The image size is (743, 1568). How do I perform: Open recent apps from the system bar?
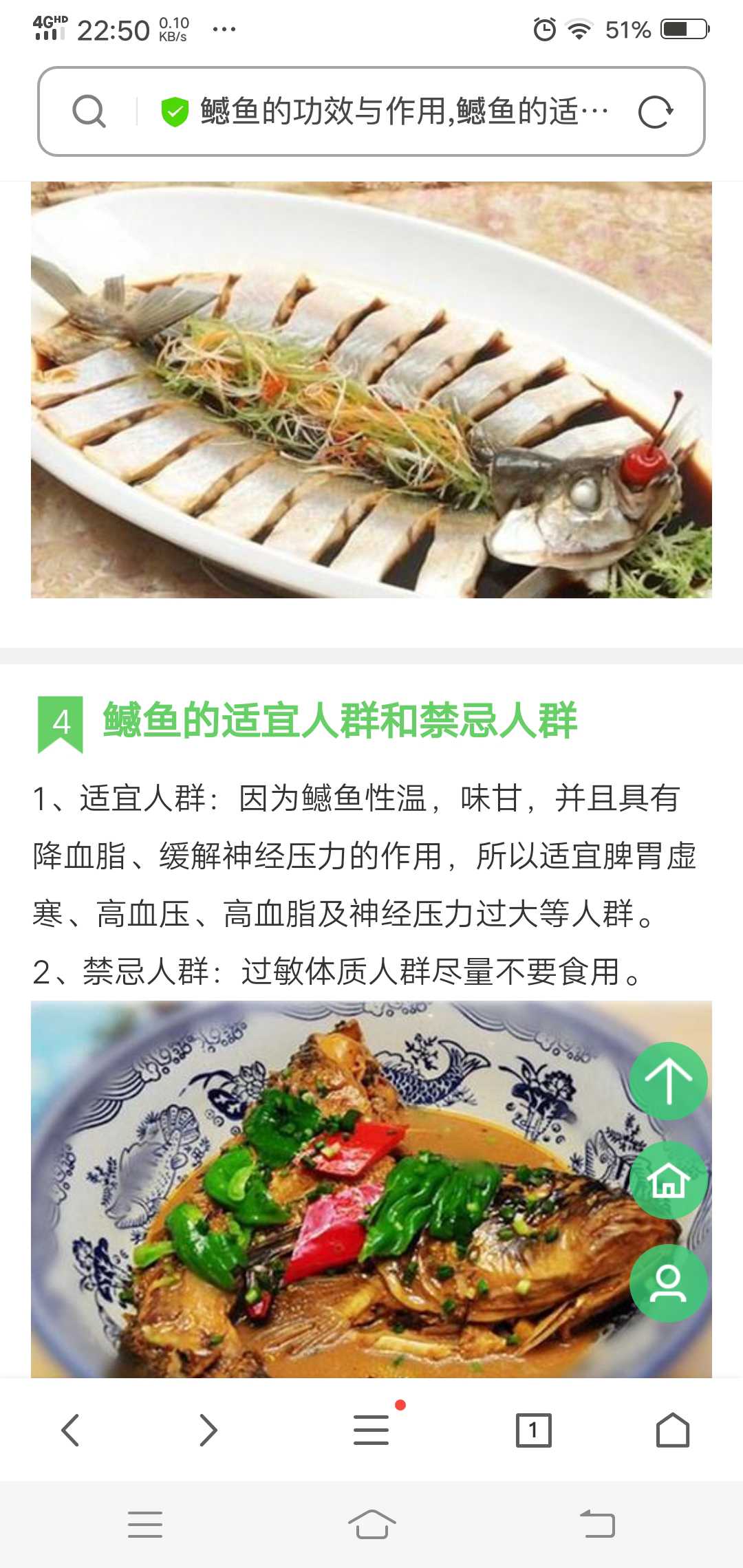coord(145,1525)
